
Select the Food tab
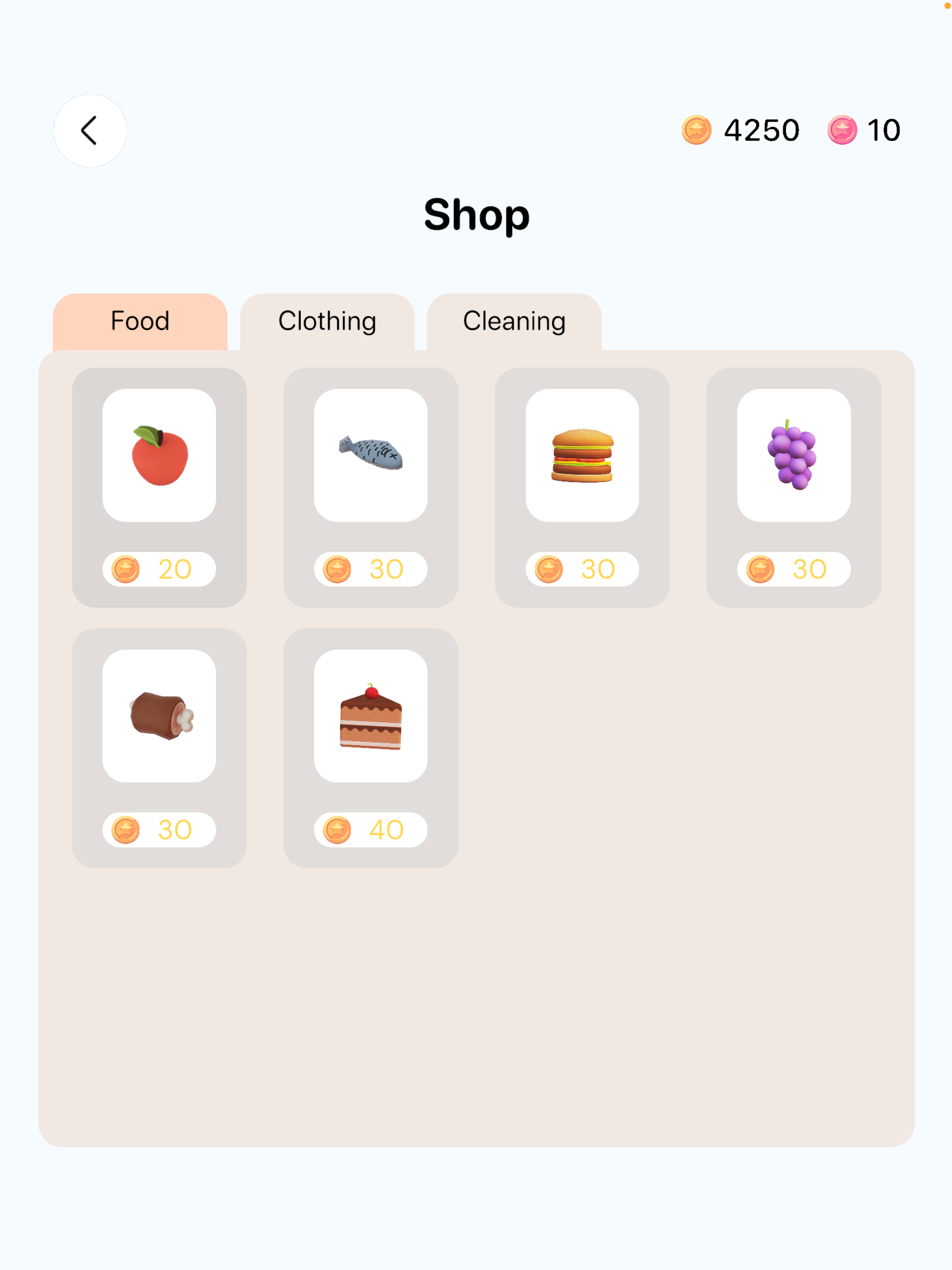(140, 321)
